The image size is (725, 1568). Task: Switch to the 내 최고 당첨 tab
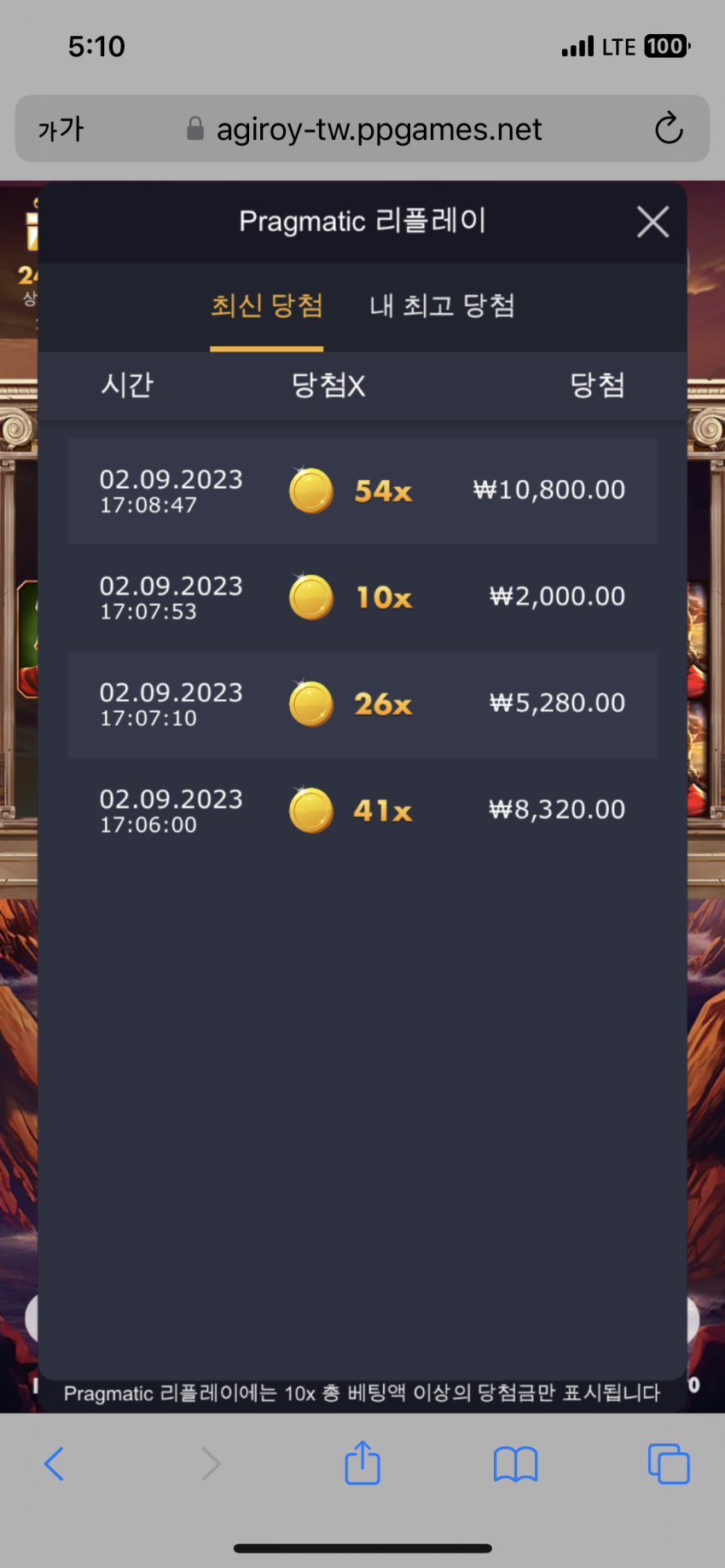pos(442,305)
